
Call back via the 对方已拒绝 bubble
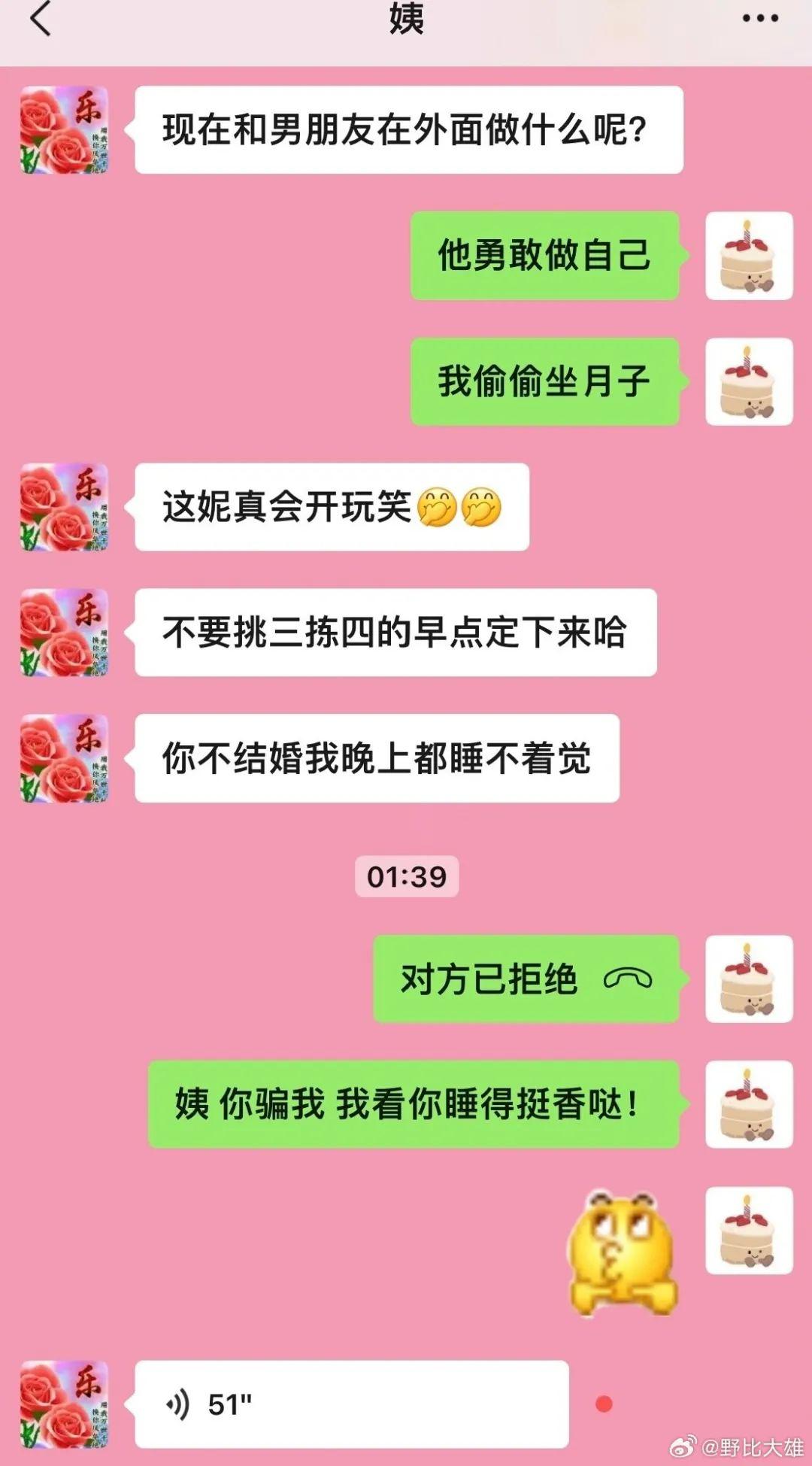click(x=526, y=979)
